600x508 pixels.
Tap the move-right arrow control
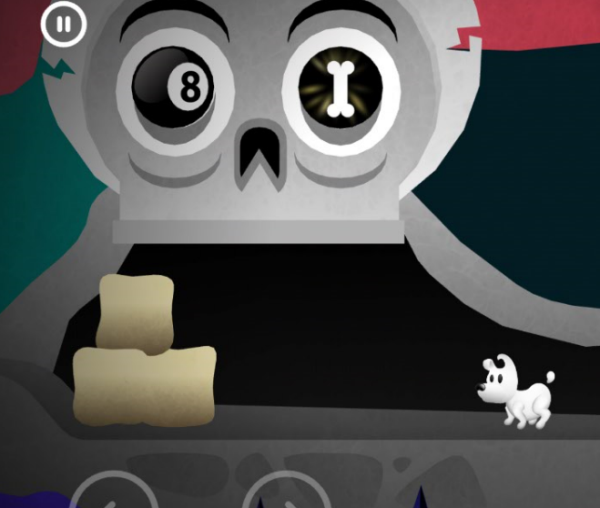click(x=287, y=495)
